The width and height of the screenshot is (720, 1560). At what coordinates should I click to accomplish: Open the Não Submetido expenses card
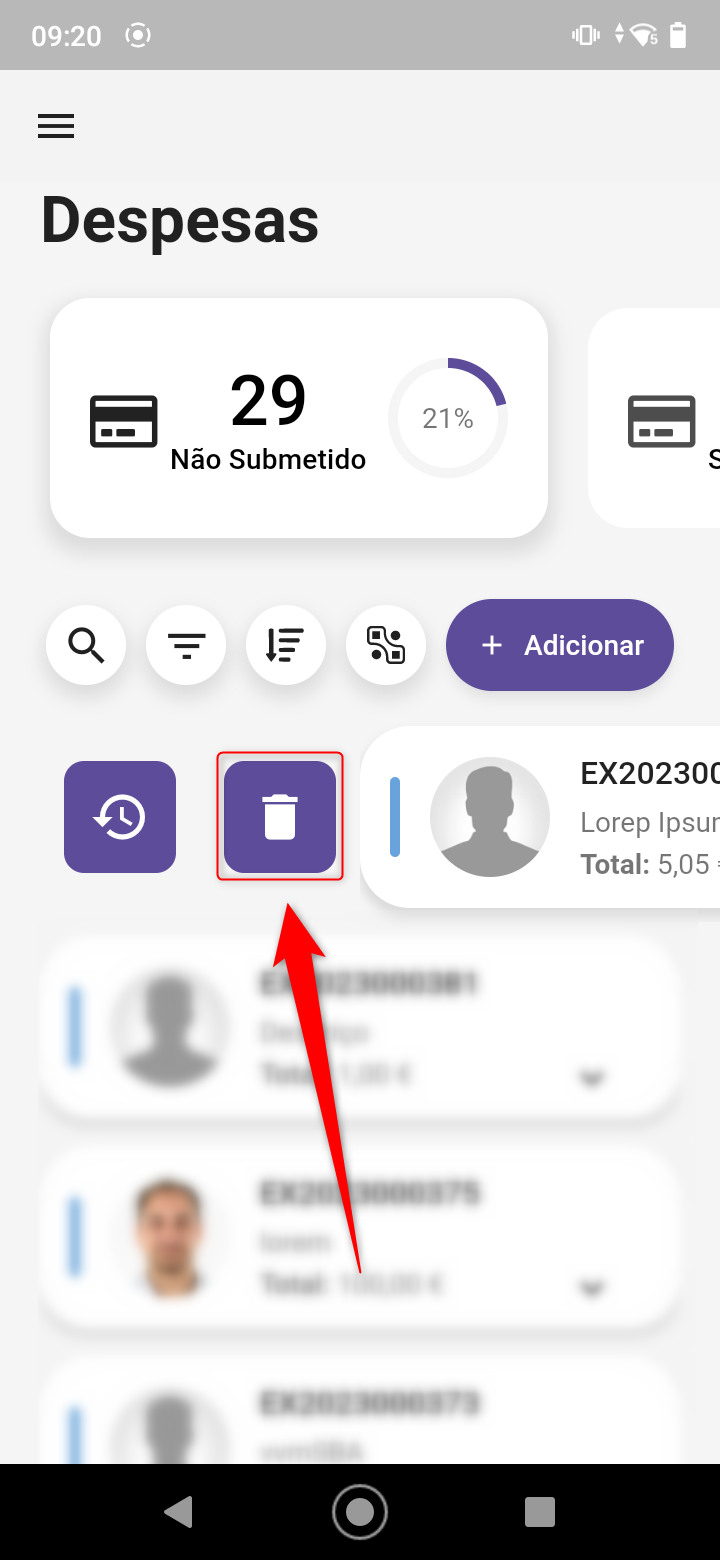(x=298, y=418)
